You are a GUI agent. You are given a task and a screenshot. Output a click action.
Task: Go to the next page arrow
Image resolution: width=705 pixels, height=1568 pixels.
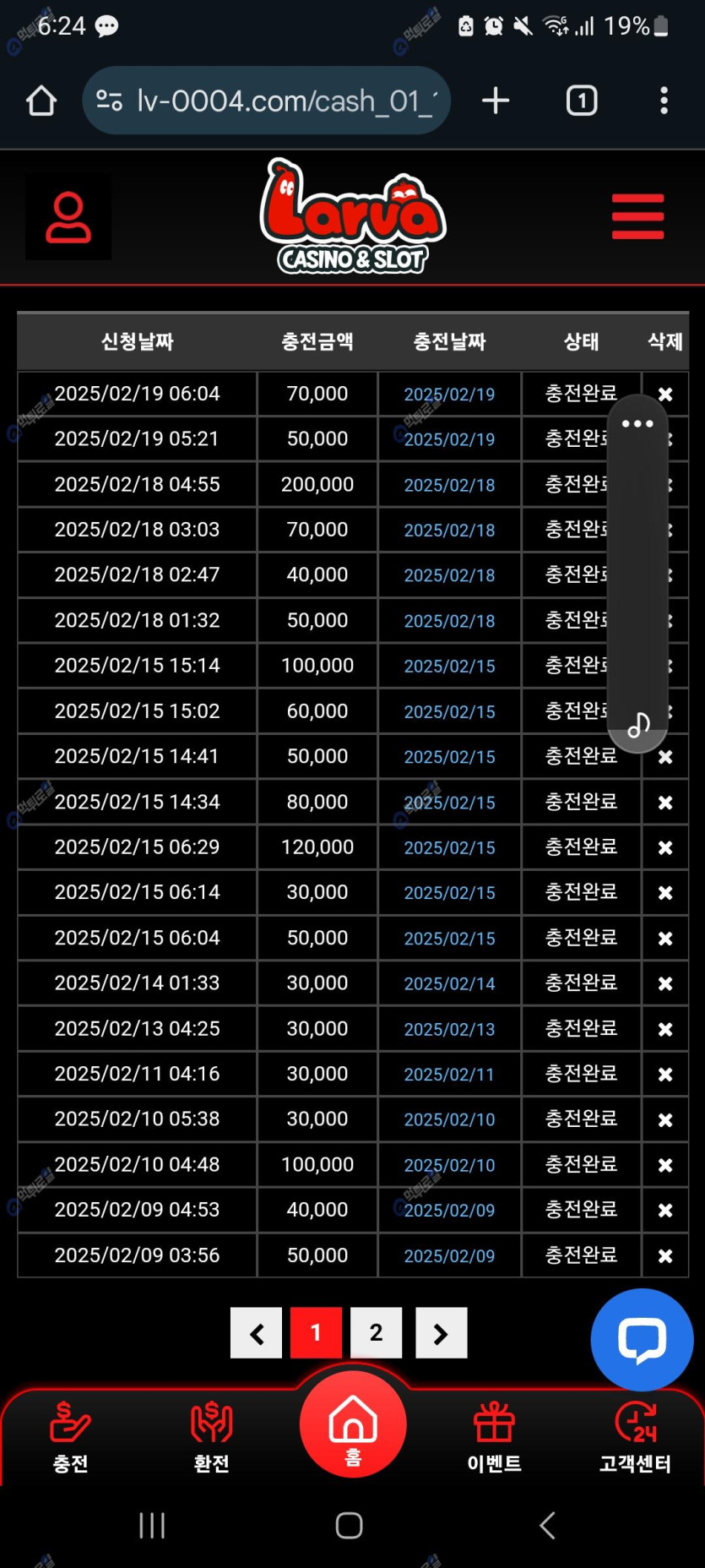tap(442, 1333)
